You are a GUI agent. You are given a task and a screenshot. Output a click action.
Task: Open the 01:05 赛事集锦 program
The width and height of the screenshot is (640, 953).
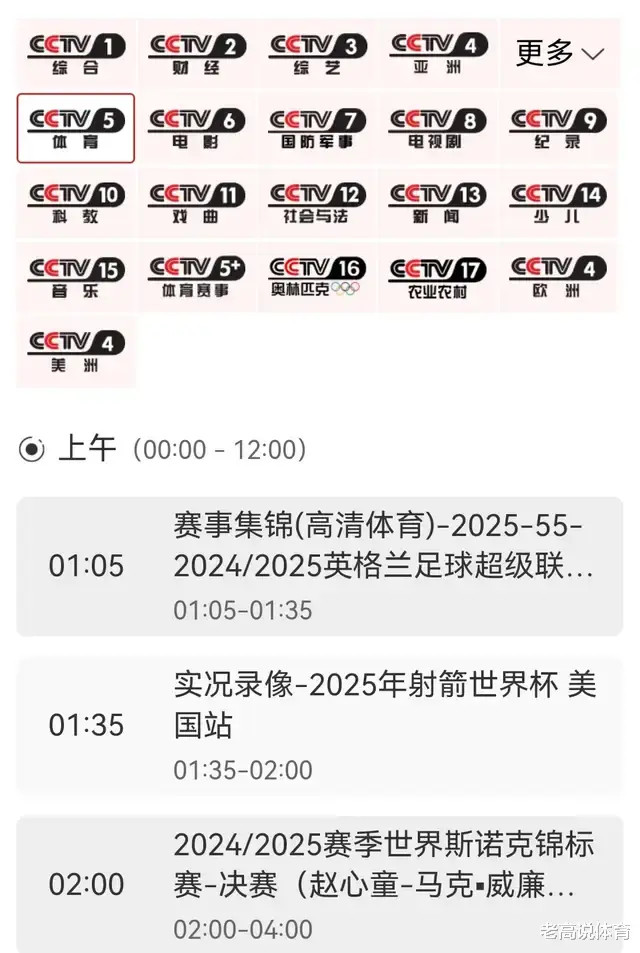tap(320, 566)
